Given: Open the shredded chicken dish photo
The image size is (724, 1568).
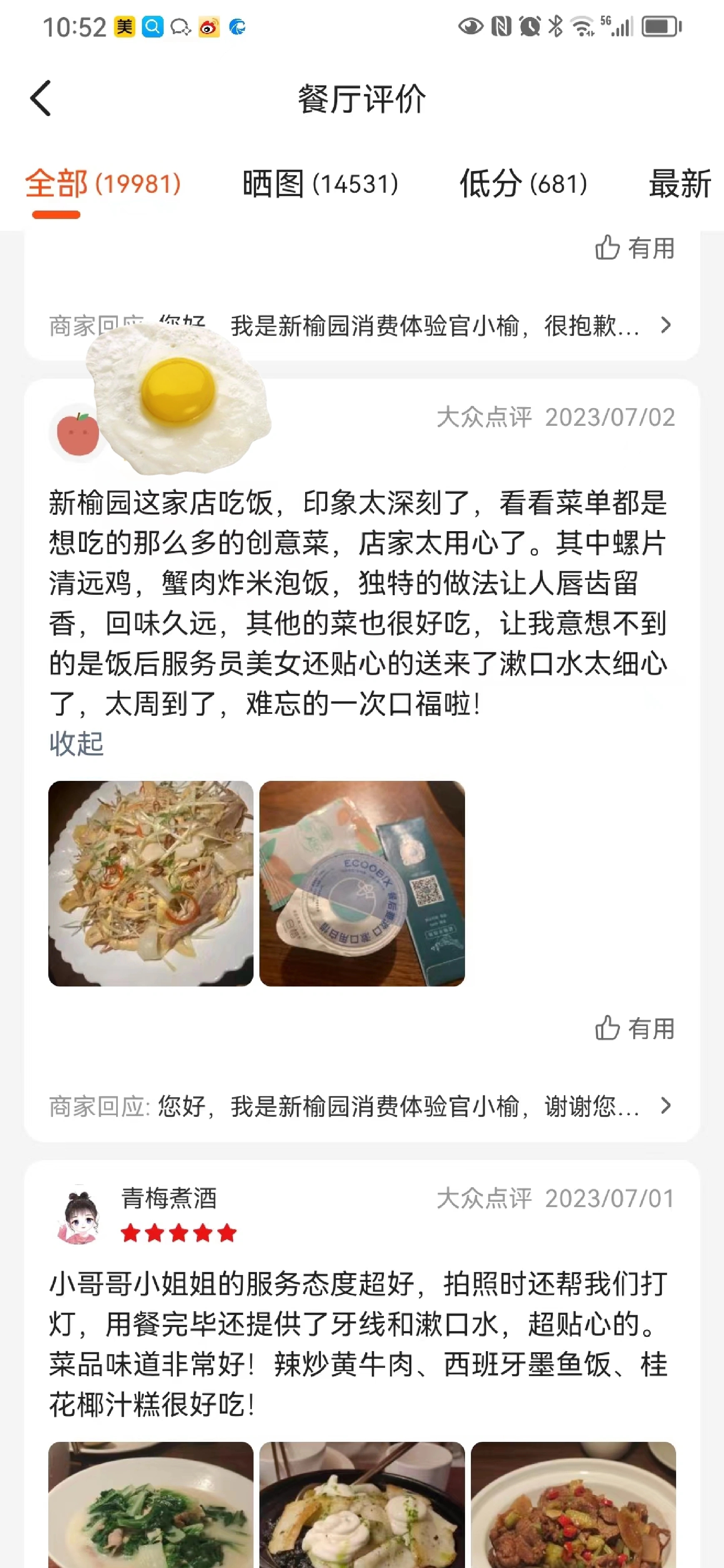Looking at the screenshot, I should pos(151,883).
